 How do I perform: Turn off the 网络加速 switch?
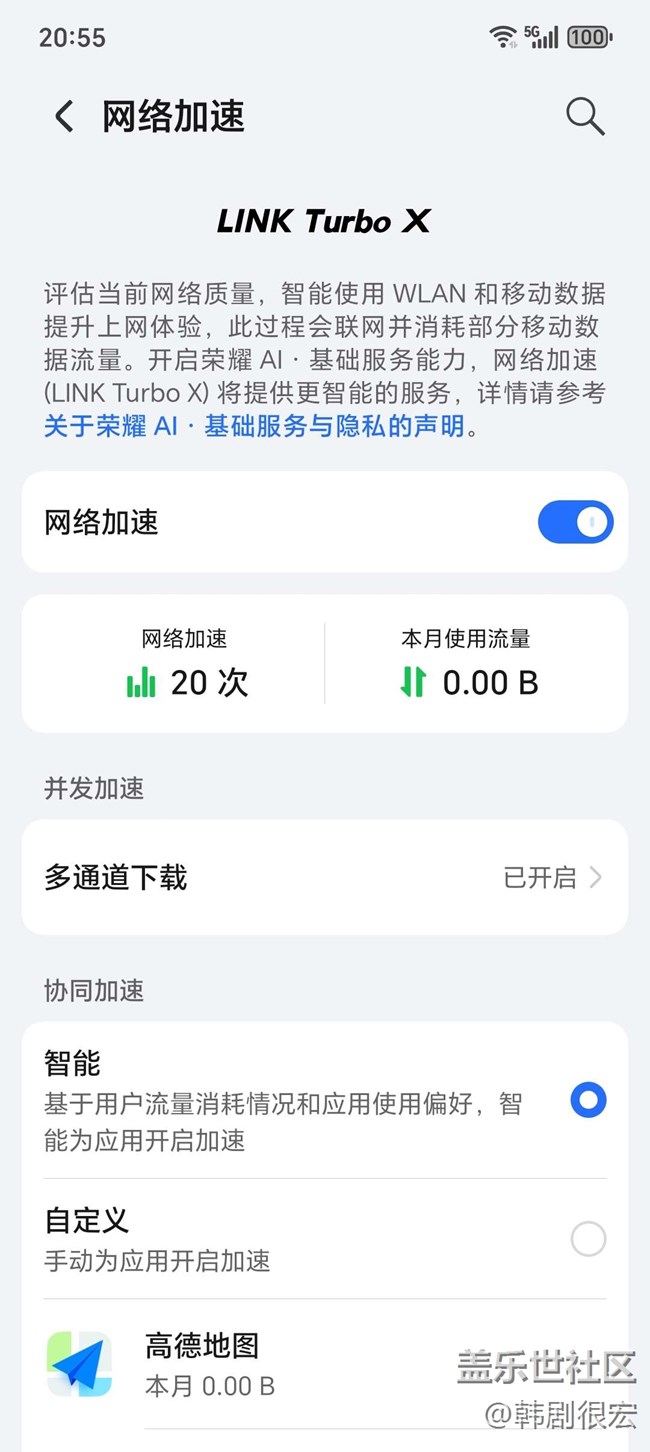tap(575, 522)
